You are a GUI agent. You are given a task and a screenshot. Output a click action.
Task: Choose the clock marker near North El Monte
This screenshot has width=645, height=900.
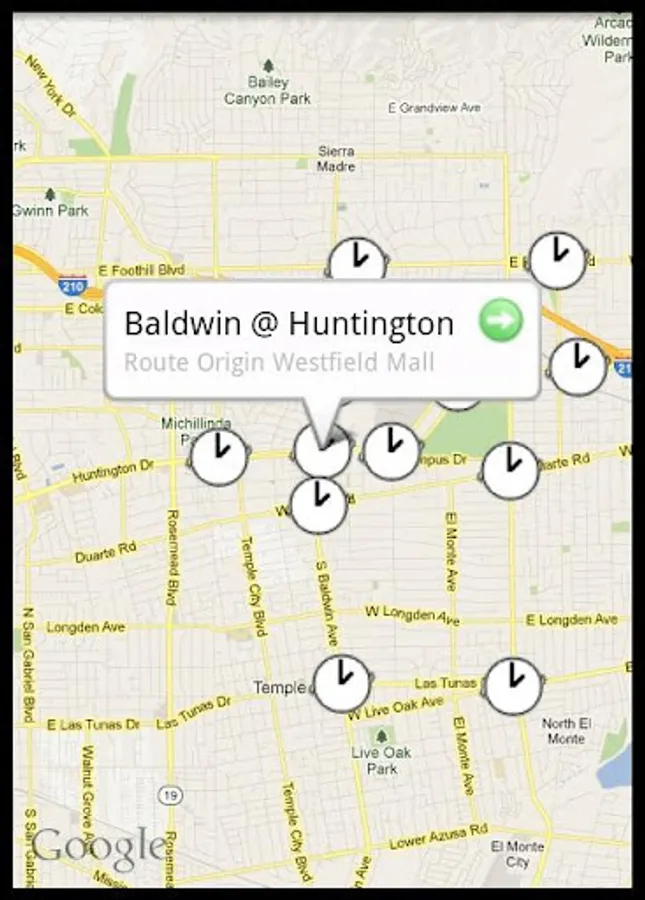(x=513, y=686)
